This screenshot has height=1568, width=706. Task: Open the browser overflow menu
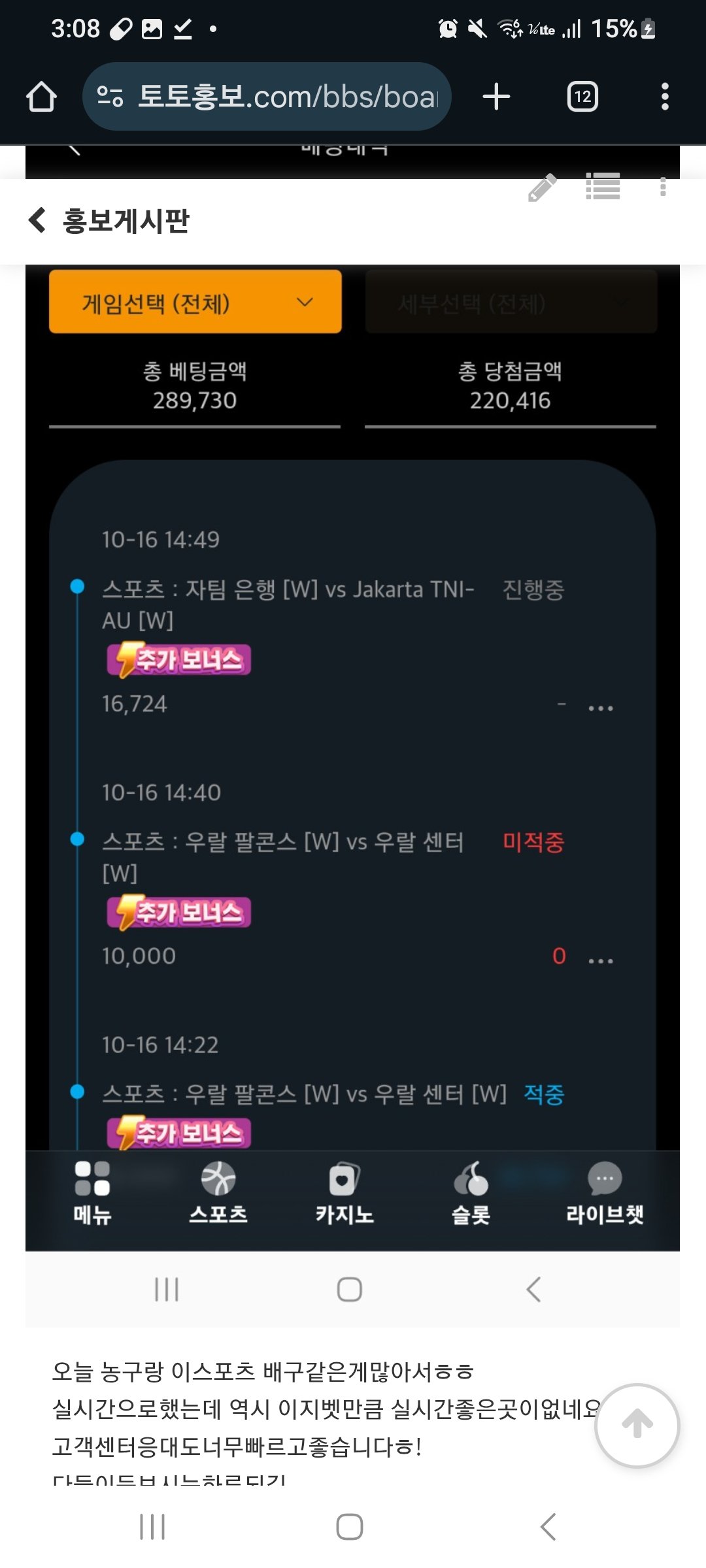[x=664, y=97]
